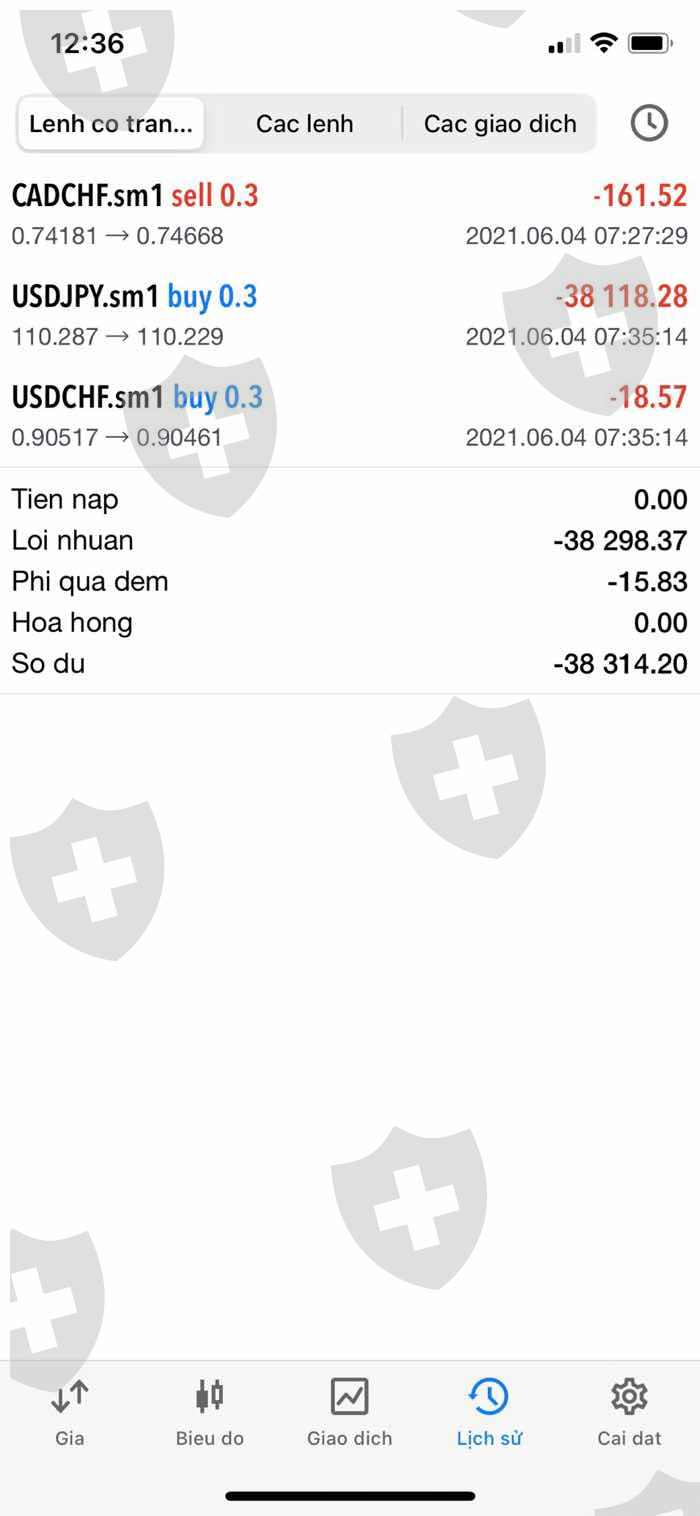Open the USDJPY.sm1 buy 0.3 position
Image resolution: width=700 pixels, height=1516 pixels.
pos(349,315)
